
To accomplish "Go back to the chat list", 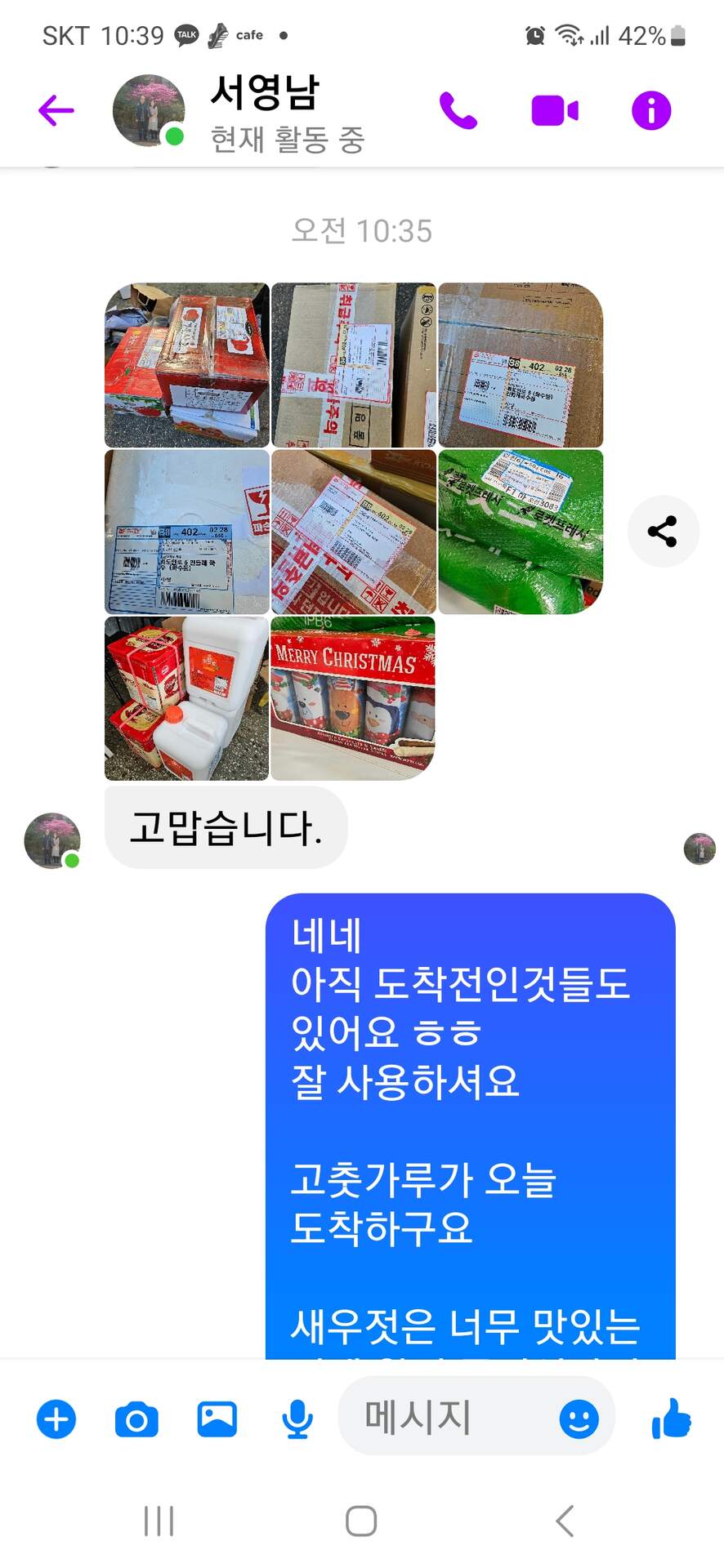I will pyautogui.click(x=56, y=110).
